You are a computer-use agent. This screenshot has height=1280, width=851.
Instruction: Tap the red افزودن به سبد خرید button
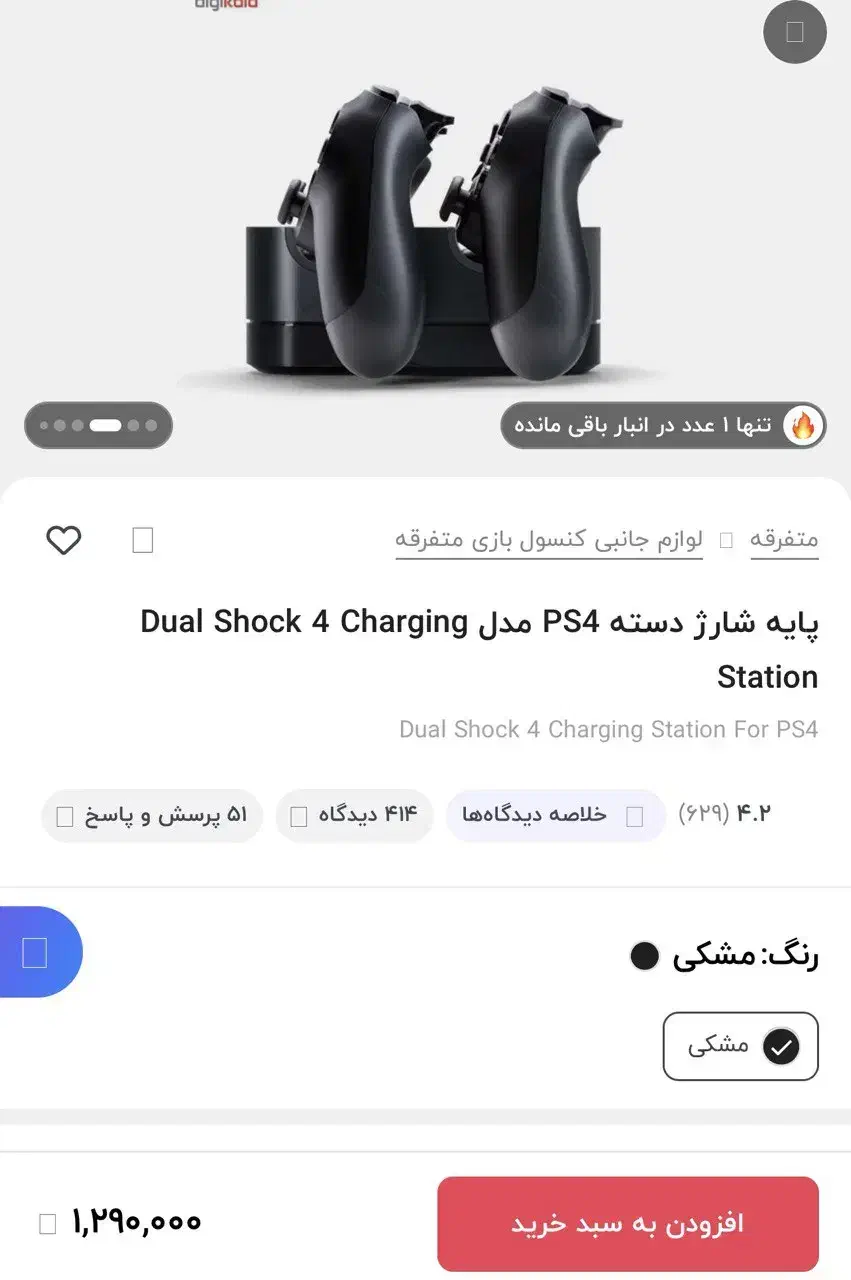point(627,1223)
